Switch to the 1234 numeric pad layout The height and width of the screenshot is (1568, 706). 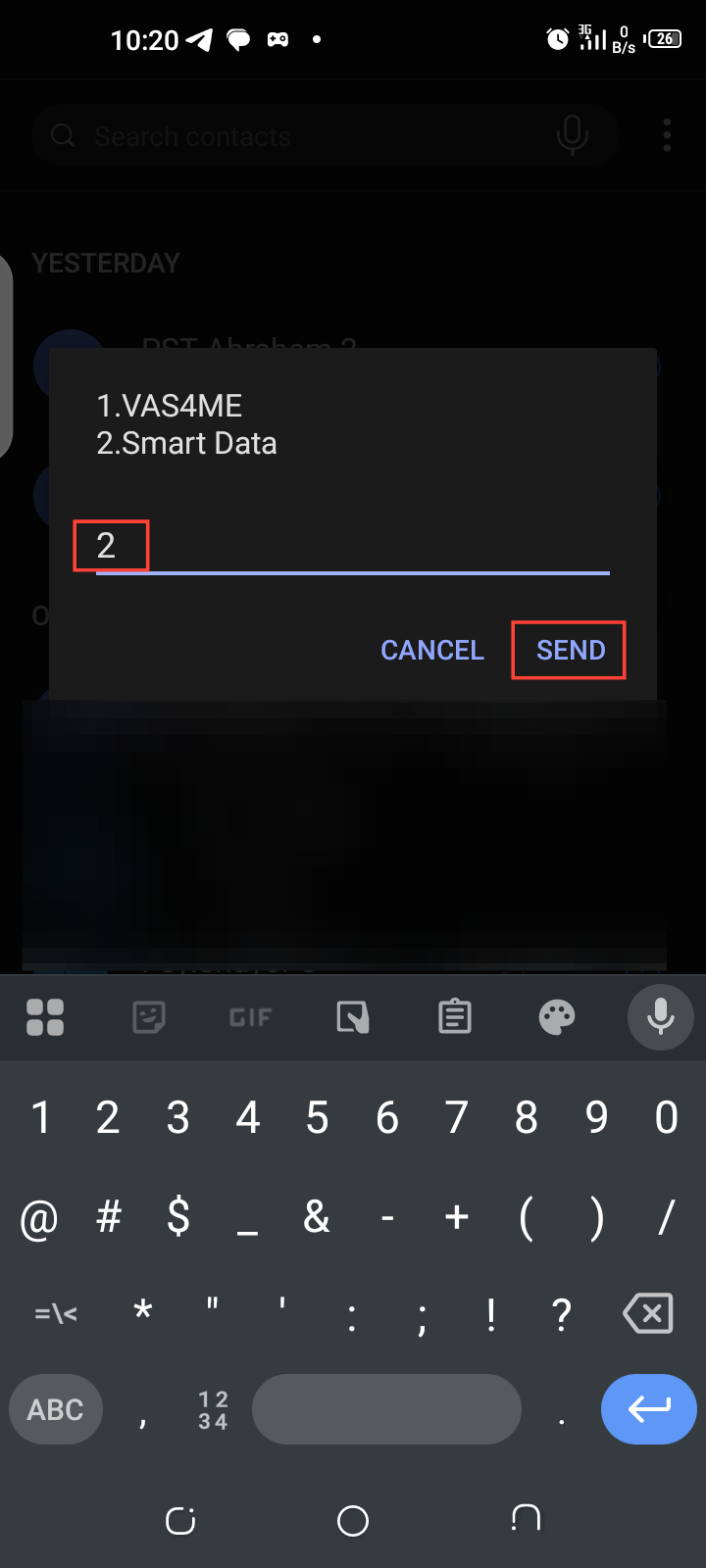(213, 1409)
